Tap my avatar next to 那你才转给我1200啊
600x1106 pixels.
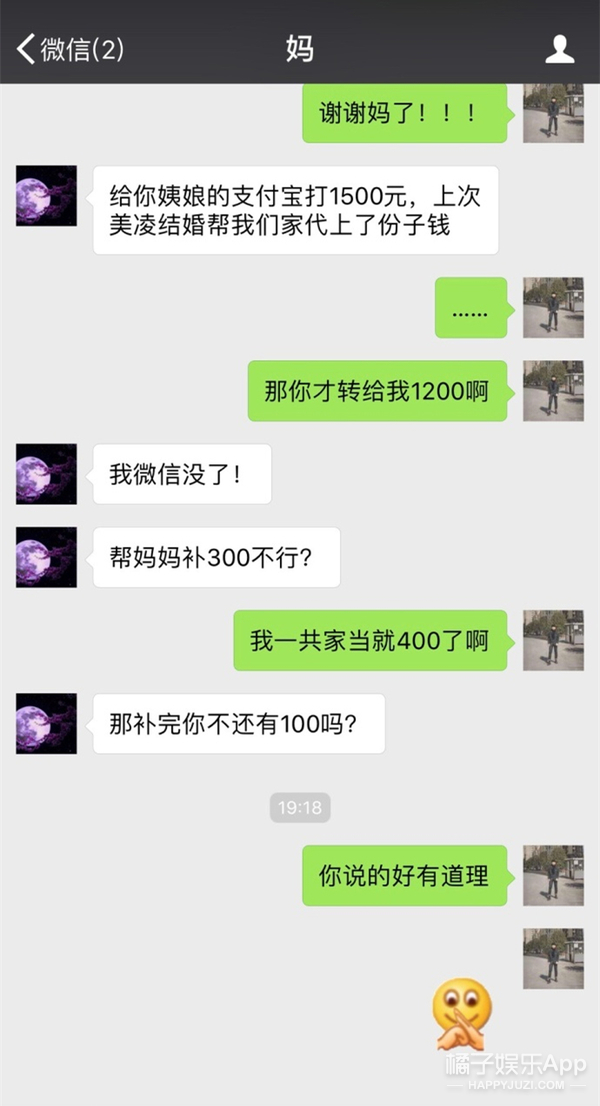[553, 391]
